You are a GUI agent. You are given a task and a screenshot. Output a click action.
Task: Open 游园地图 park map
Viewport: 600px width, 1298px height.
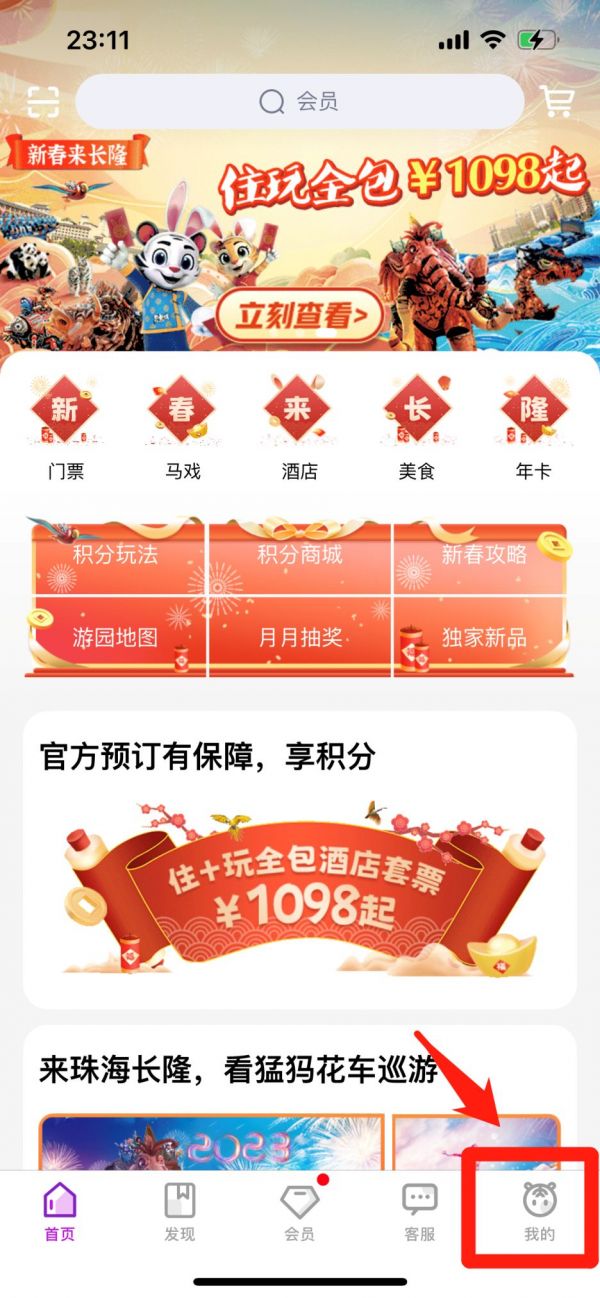click(116, 637)
